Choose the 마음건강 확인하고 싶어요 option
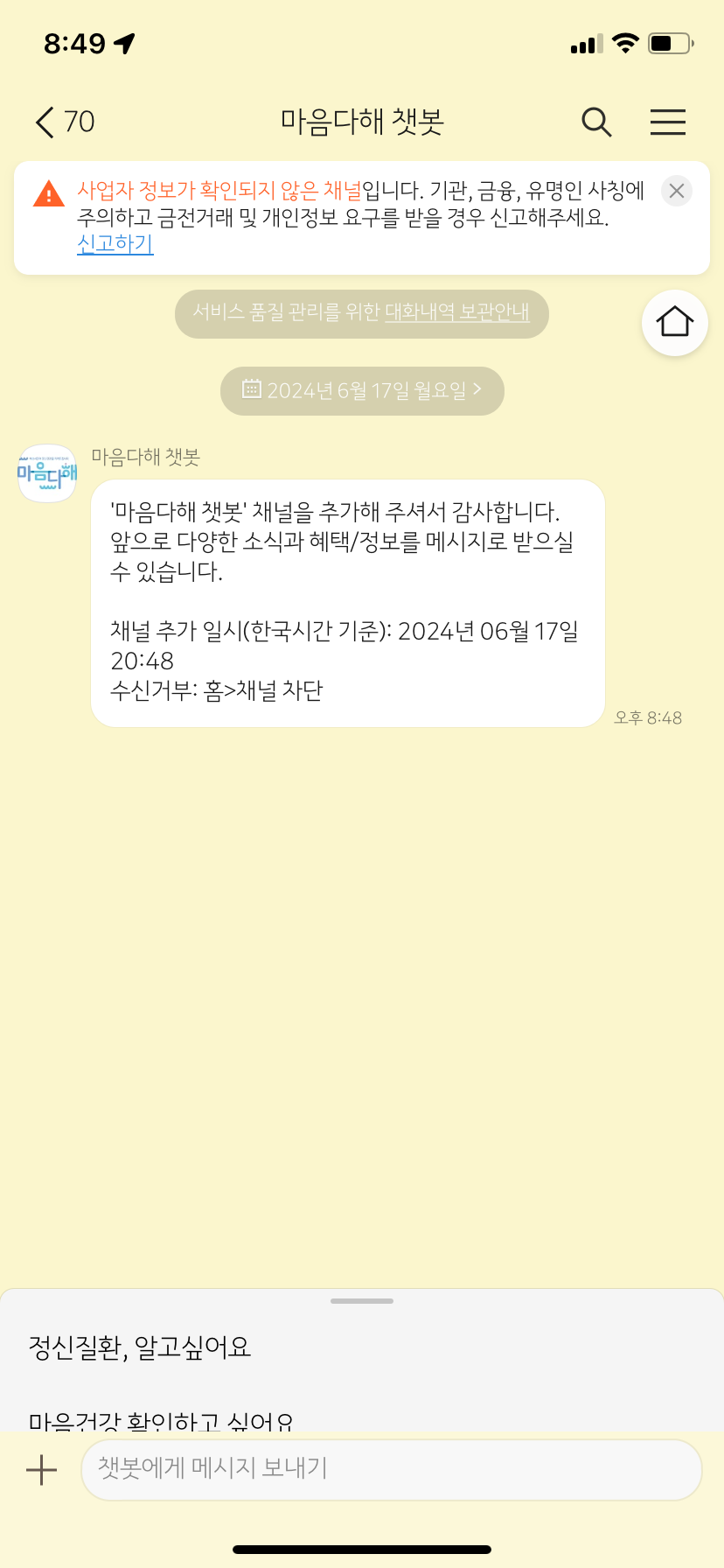Image resolution: width=724 pixels, height=1568 pixels. pos(161,1419)
